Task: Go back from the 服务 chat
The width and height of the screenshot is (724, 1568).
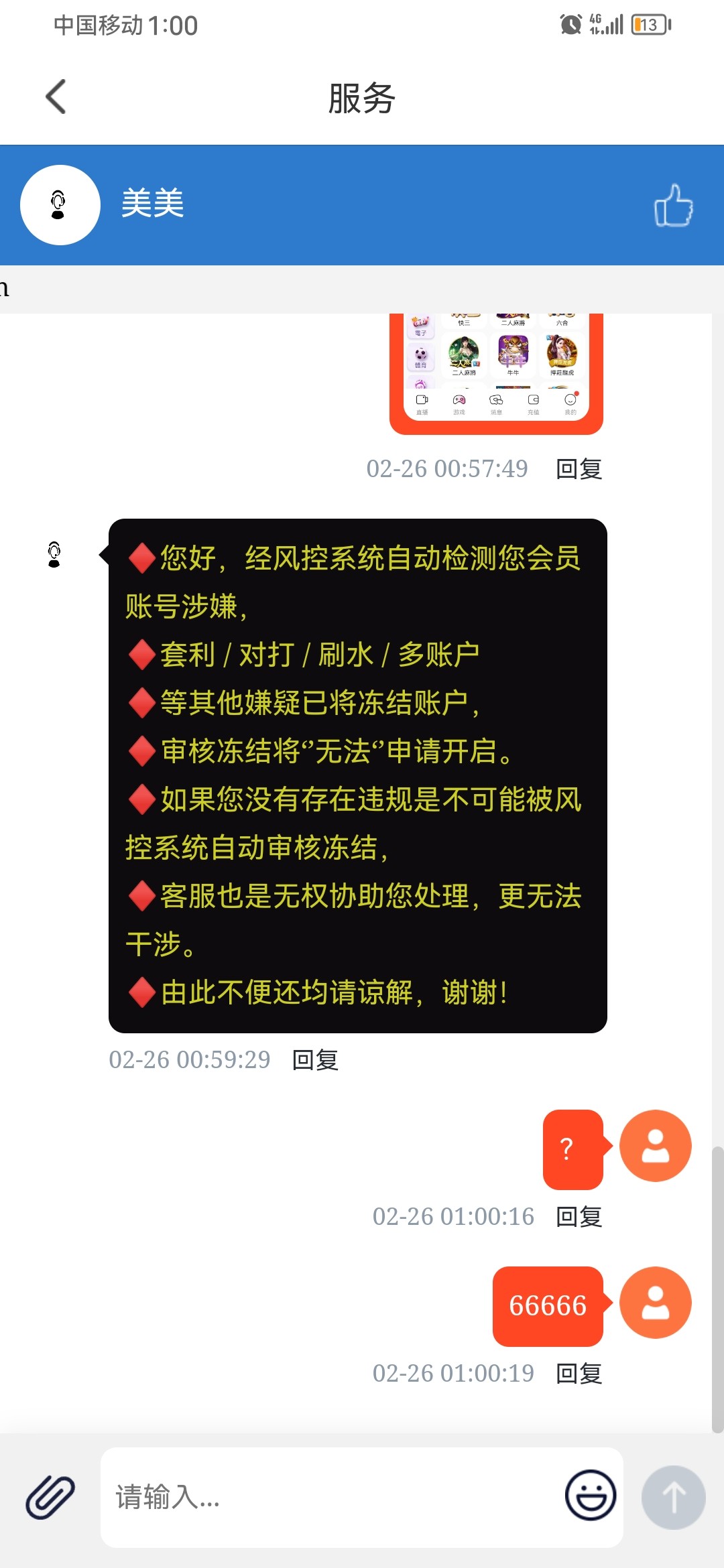Action: coord(56,97)
